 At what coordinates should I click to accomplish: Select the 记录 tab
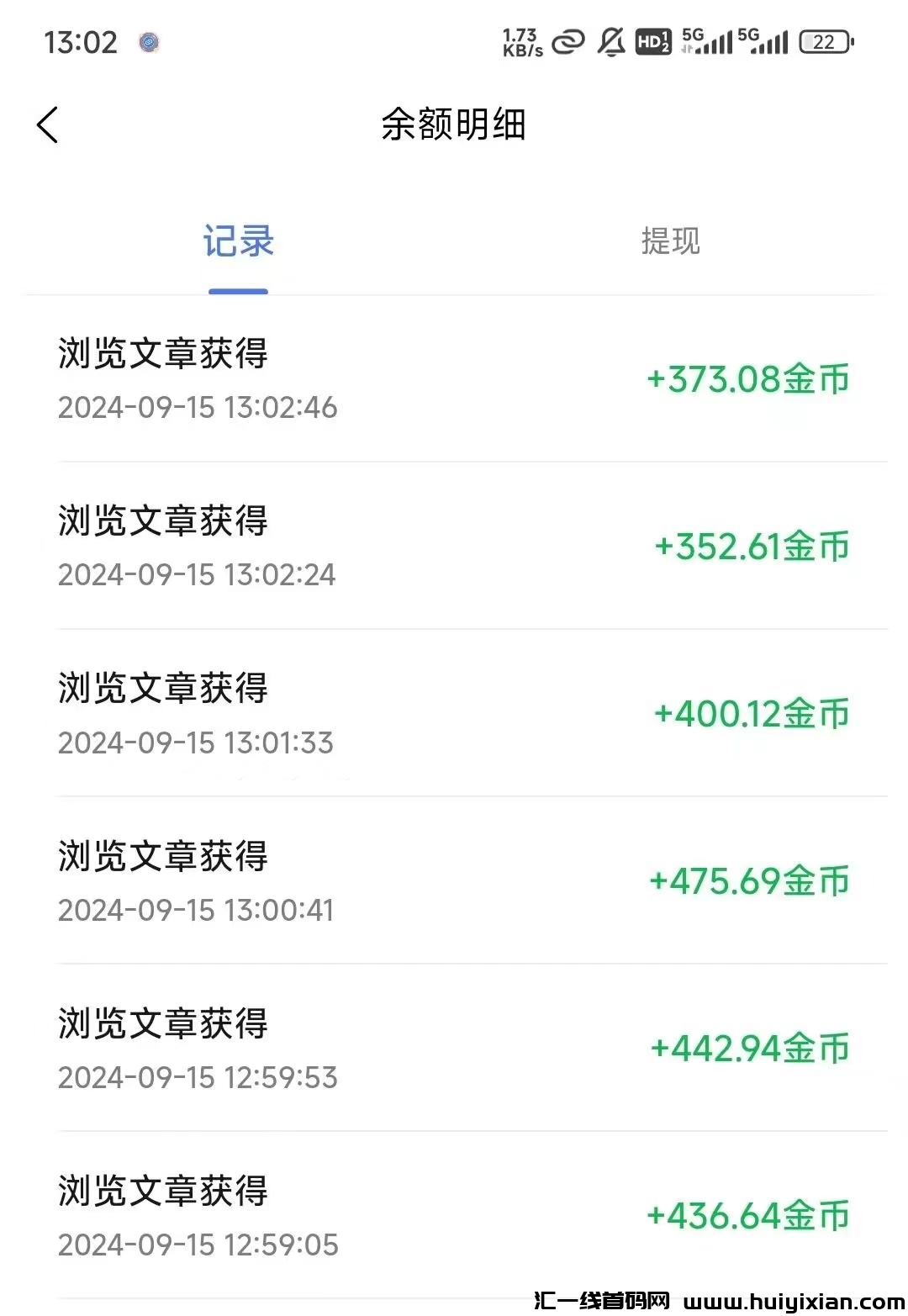coord(239,241)
